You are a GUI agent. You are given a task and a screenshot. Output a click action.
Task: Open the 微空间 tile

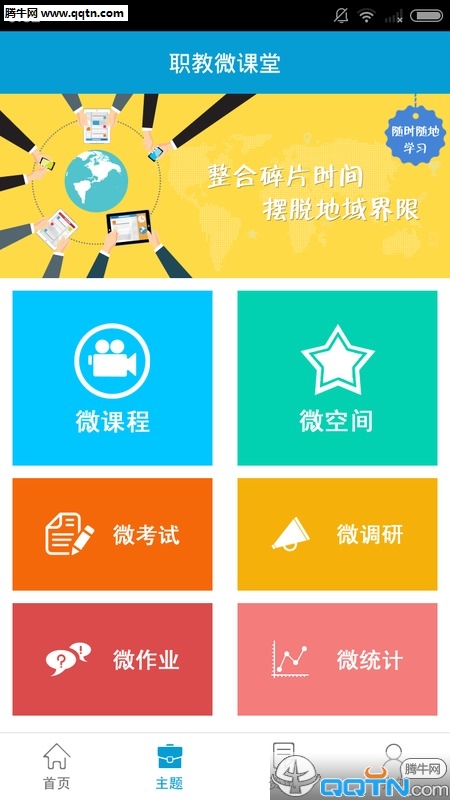(337, 378)
